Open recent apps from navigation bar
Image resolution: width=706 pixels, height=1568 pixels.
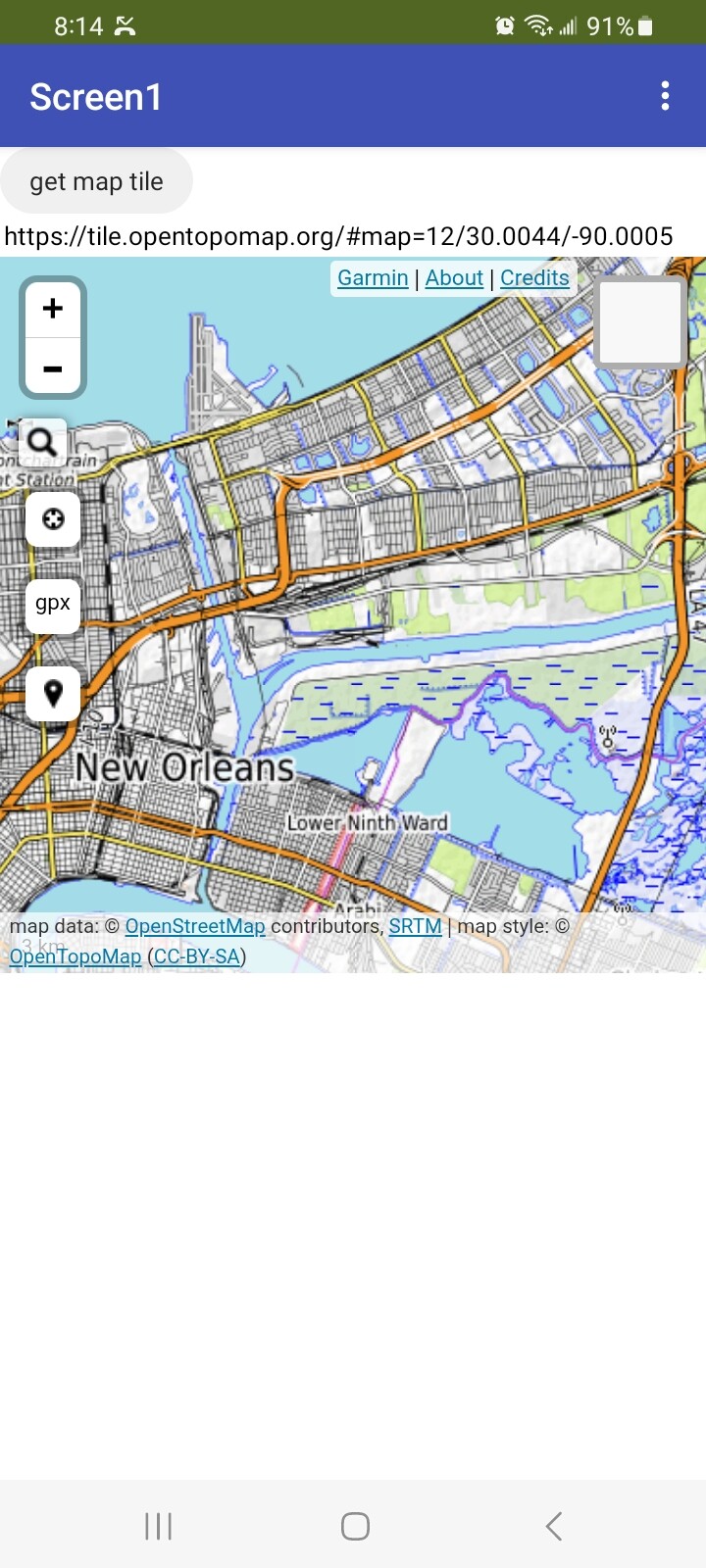pyautogui.click(x=158, y=1526)
